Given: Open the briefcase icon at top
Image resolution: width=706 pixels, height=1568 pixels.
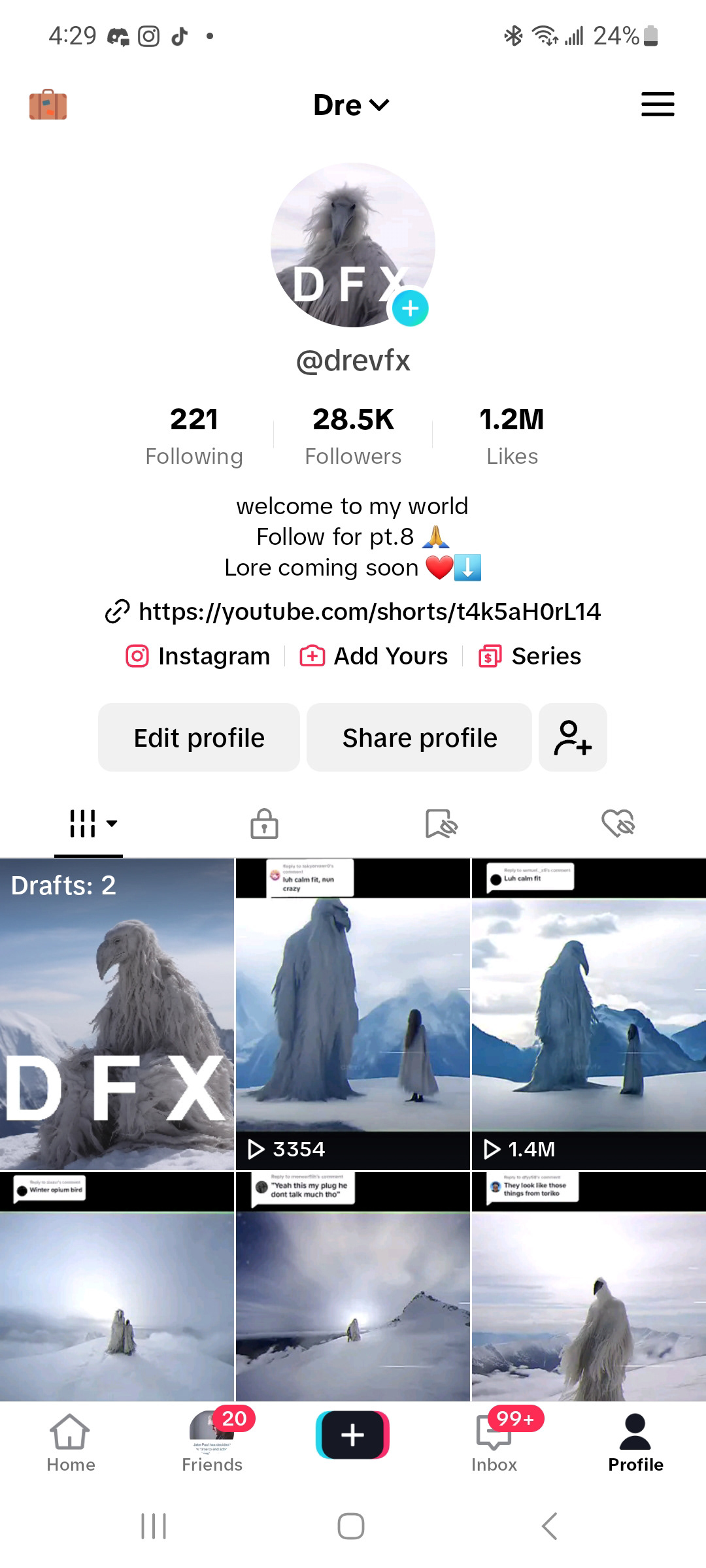Looking at the screenshot, I should click(48, 105).
